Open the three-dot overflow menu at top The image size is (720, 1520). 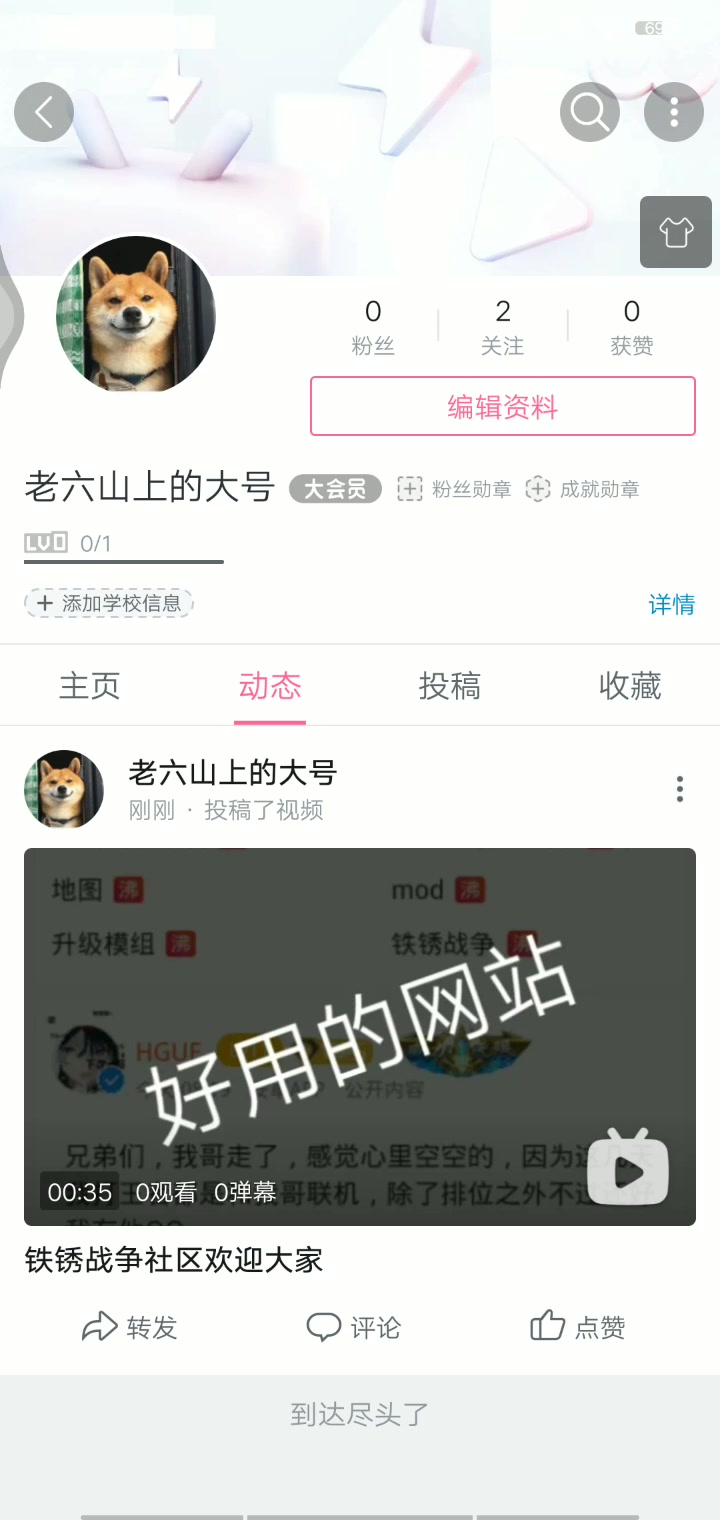[674, 112]
